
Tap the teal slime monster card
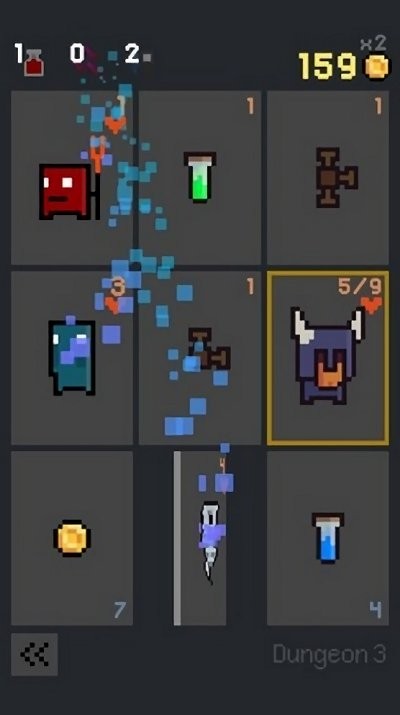point(72,358)
